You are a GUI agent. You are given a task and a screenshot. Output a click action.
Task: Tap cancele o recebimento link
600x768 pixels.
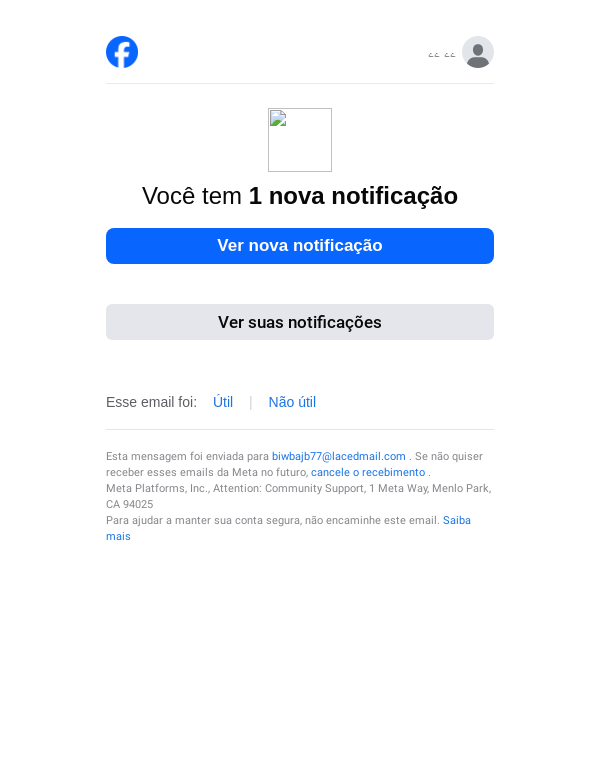click(x=368, y=472)
